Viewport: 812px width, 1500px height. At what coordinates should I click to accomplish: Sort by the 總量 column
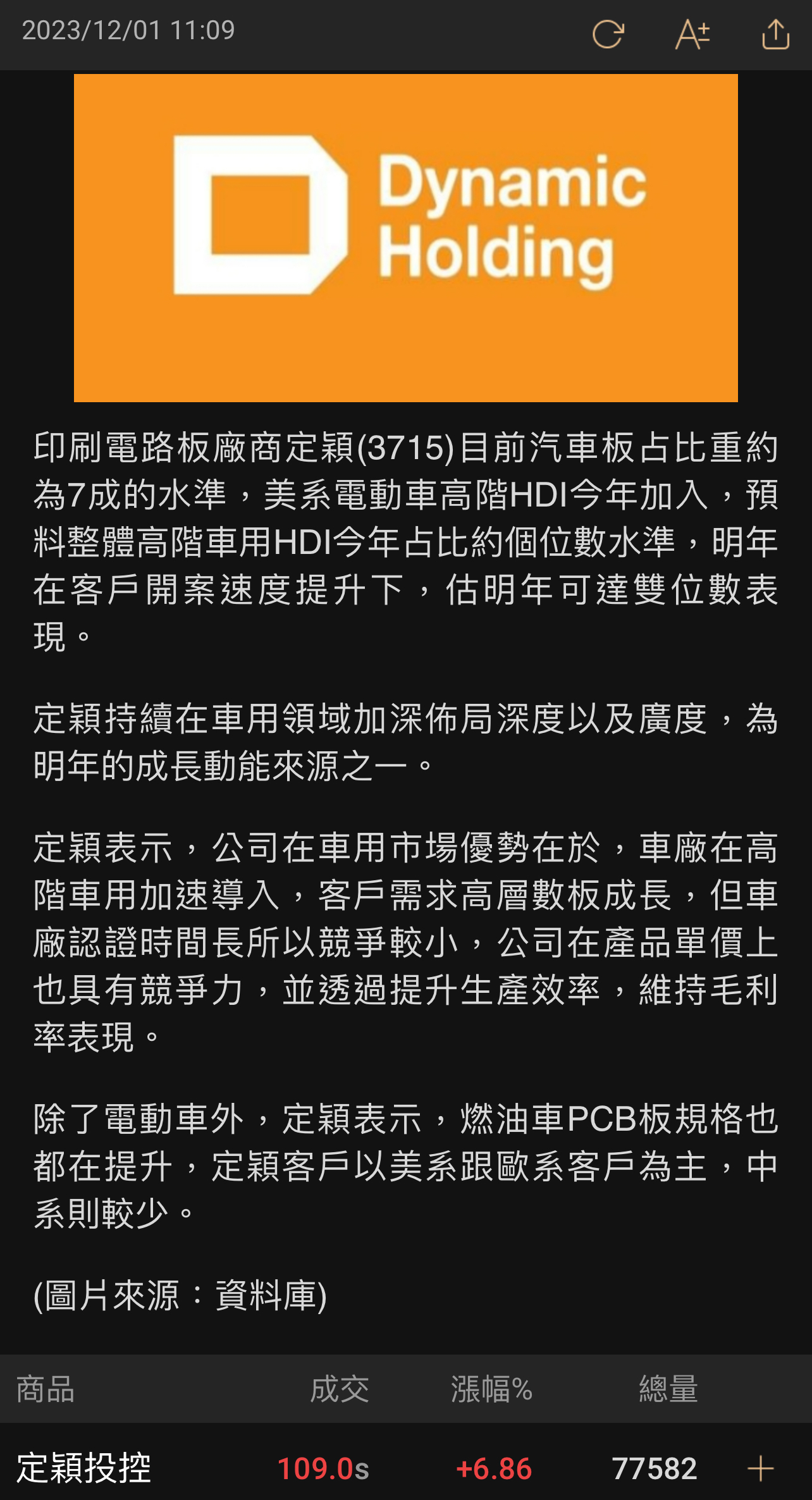pos(668,1390)
